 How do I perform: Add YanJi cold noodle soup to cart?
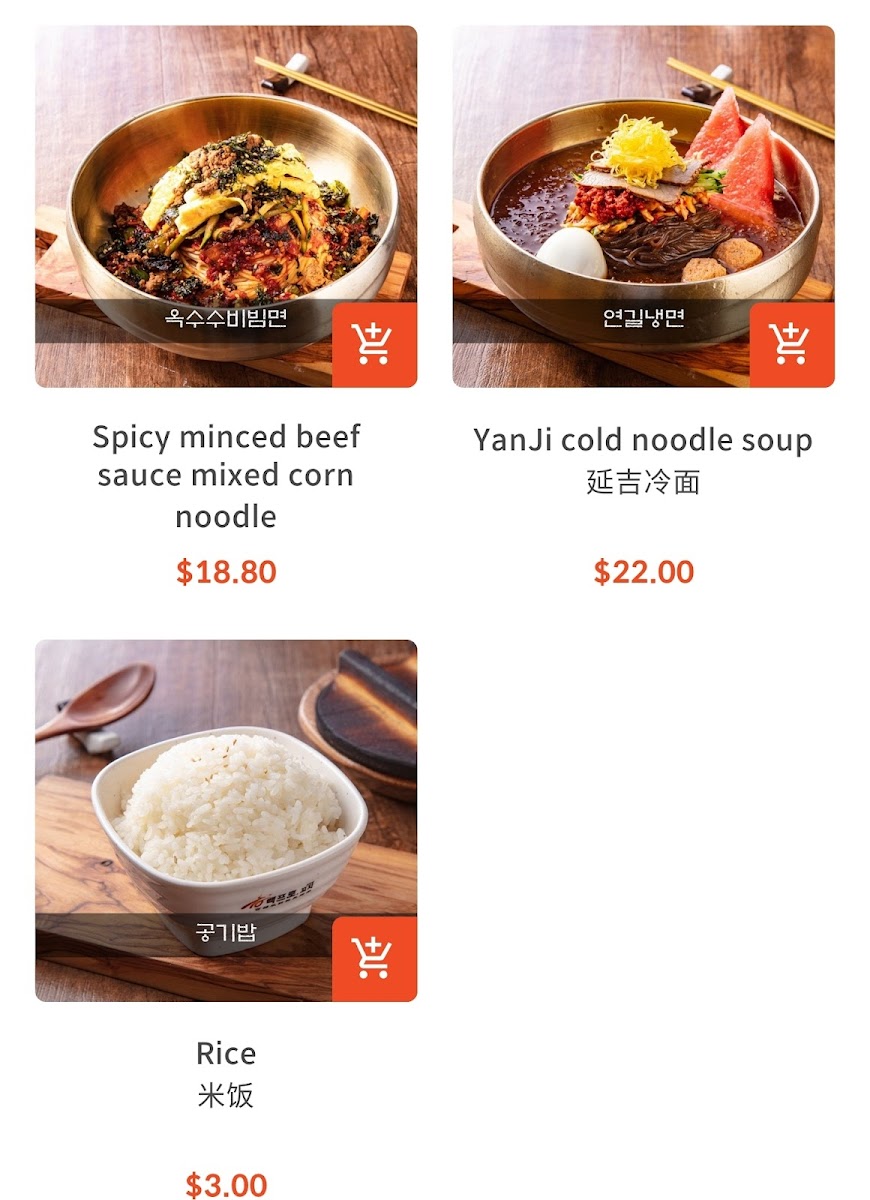pos(791,345)
